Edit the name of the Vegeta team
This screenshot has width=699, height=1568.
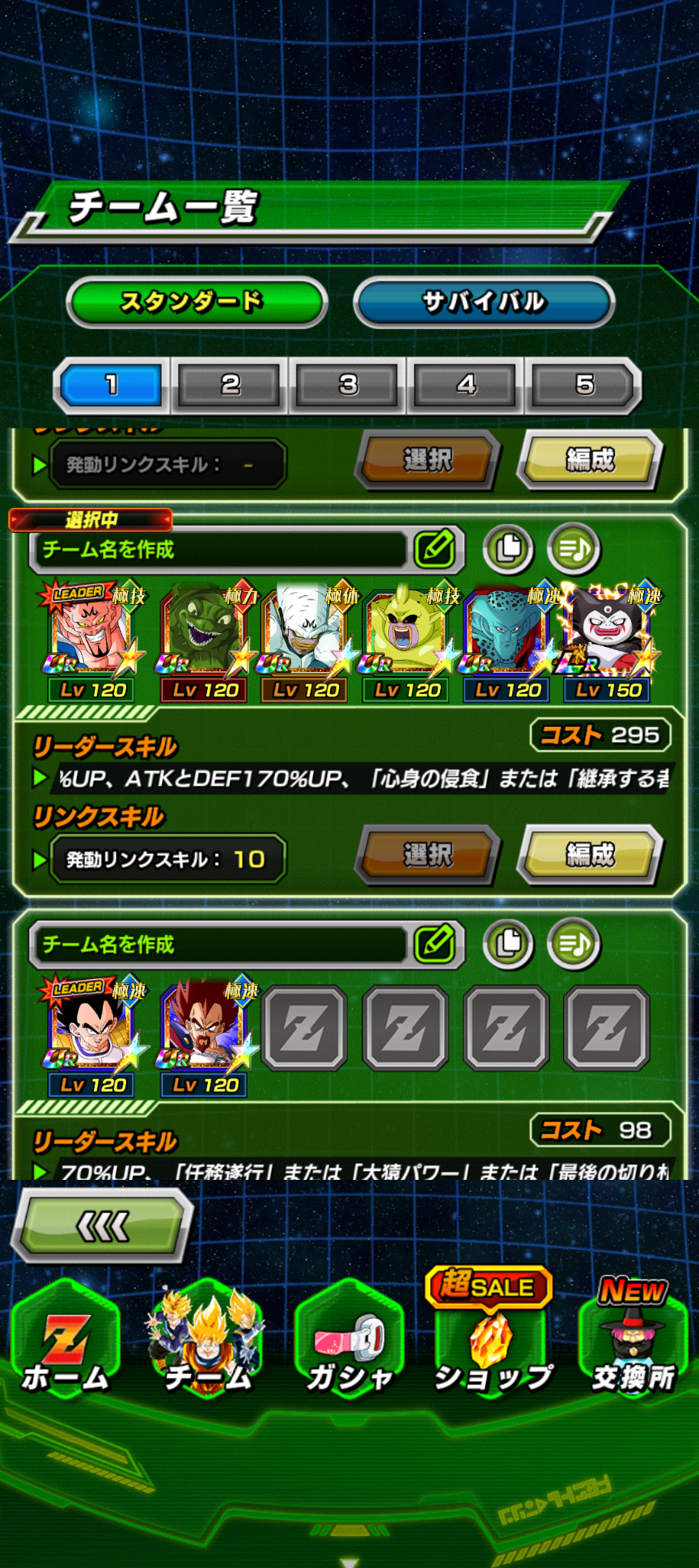tap(435, 944)
